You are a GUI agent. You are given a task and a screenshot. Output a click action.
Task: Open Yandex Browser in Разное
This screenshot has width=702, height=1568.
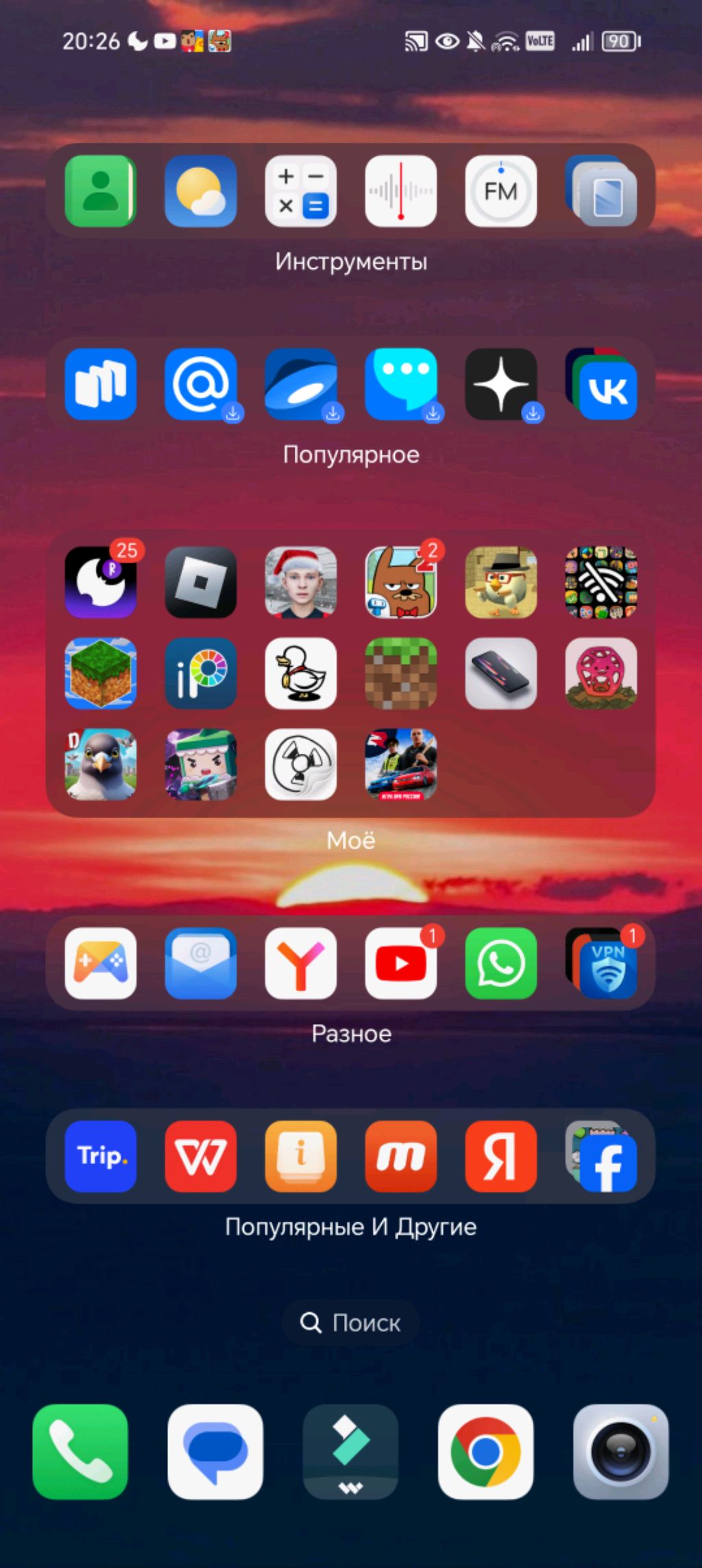pos(301,963)
